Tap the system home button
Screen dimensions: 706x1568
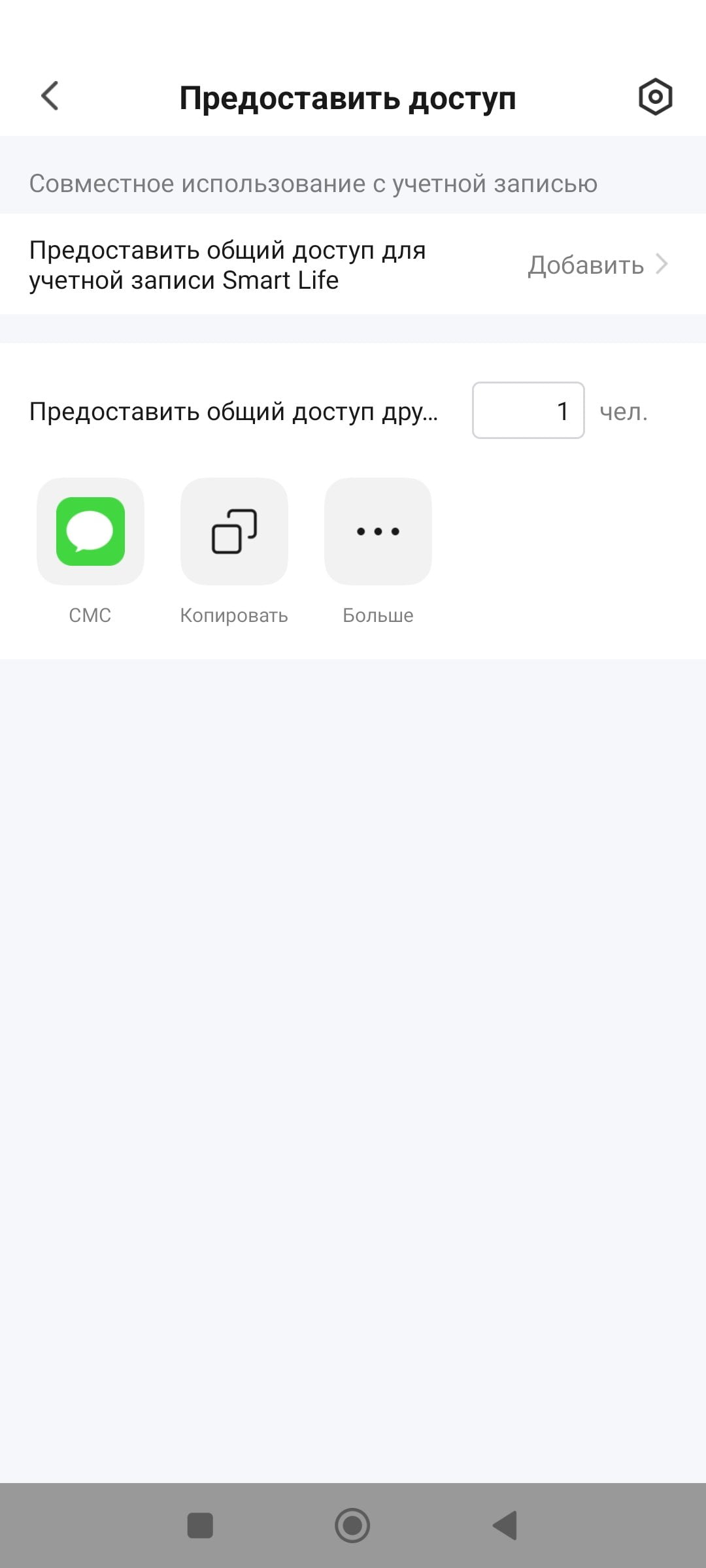point(352,1526)
